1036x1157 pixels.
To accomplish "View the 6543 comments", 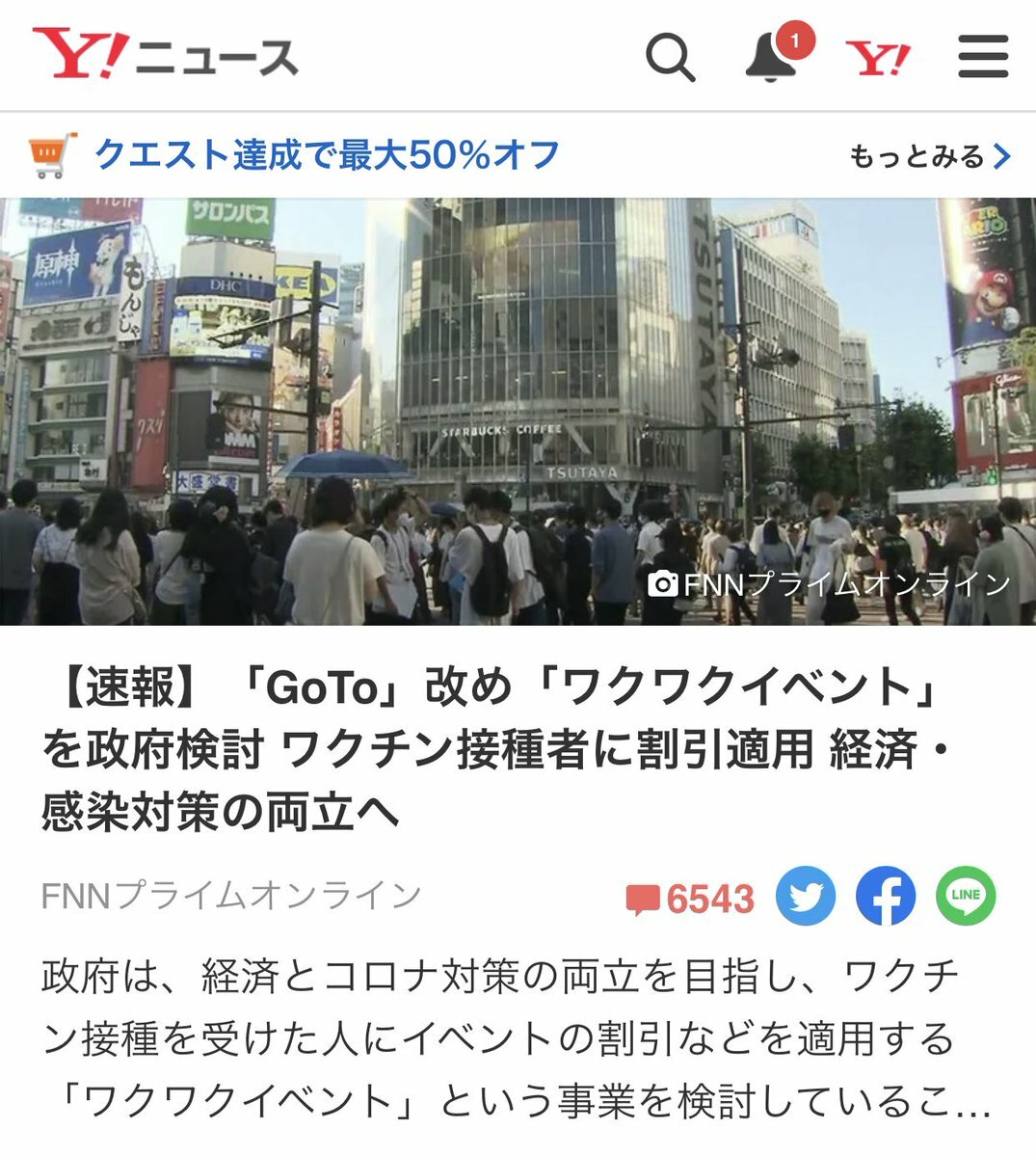I will coord(690,899).
